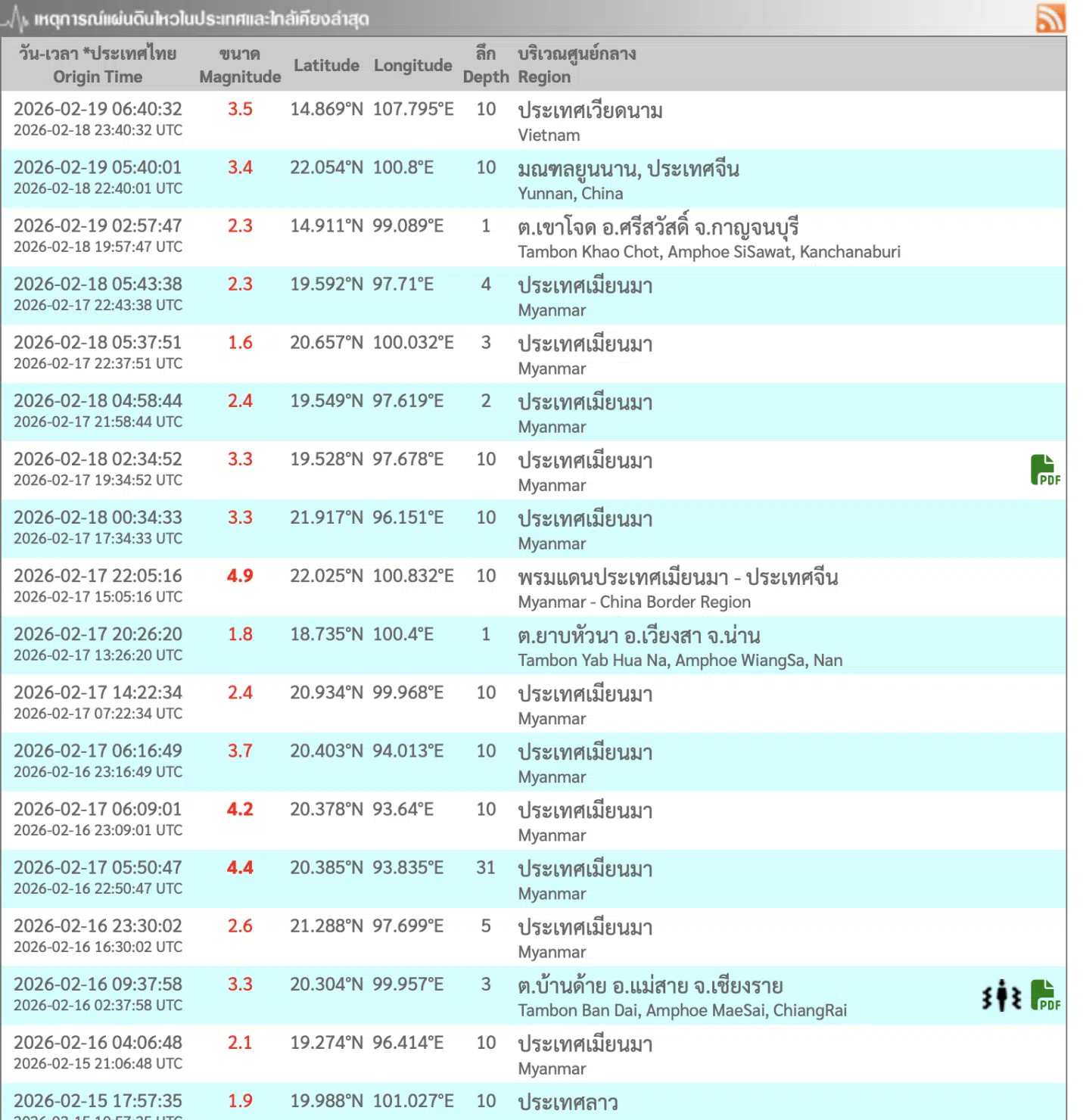The width and height of the screenshot is (1083, 1120).
Task: Click the Magnitude column header
Action: 240,65
